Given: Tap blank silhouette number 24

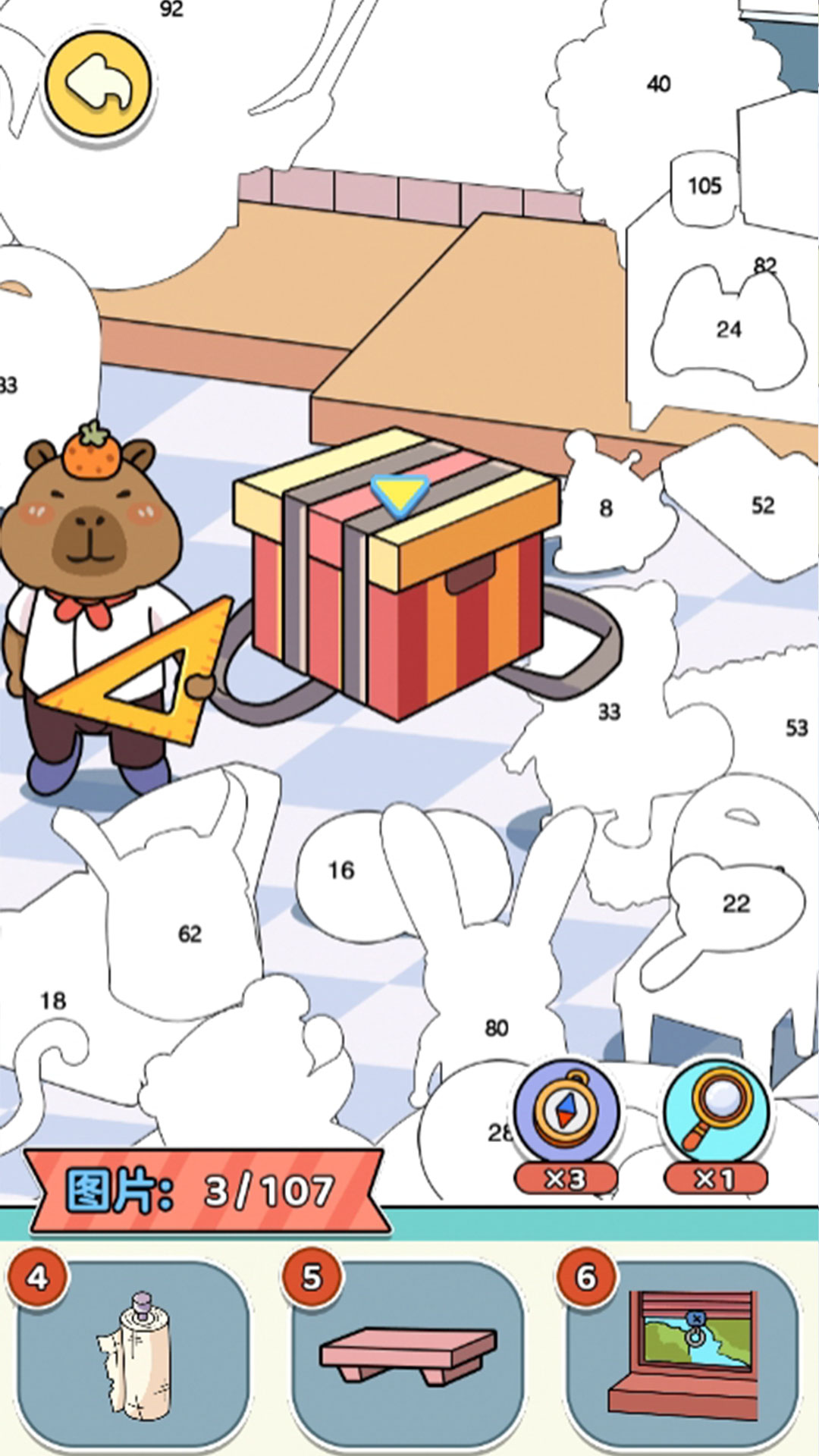Looking at the screenshot, I should pyautogui.click(x=728, y=331).
